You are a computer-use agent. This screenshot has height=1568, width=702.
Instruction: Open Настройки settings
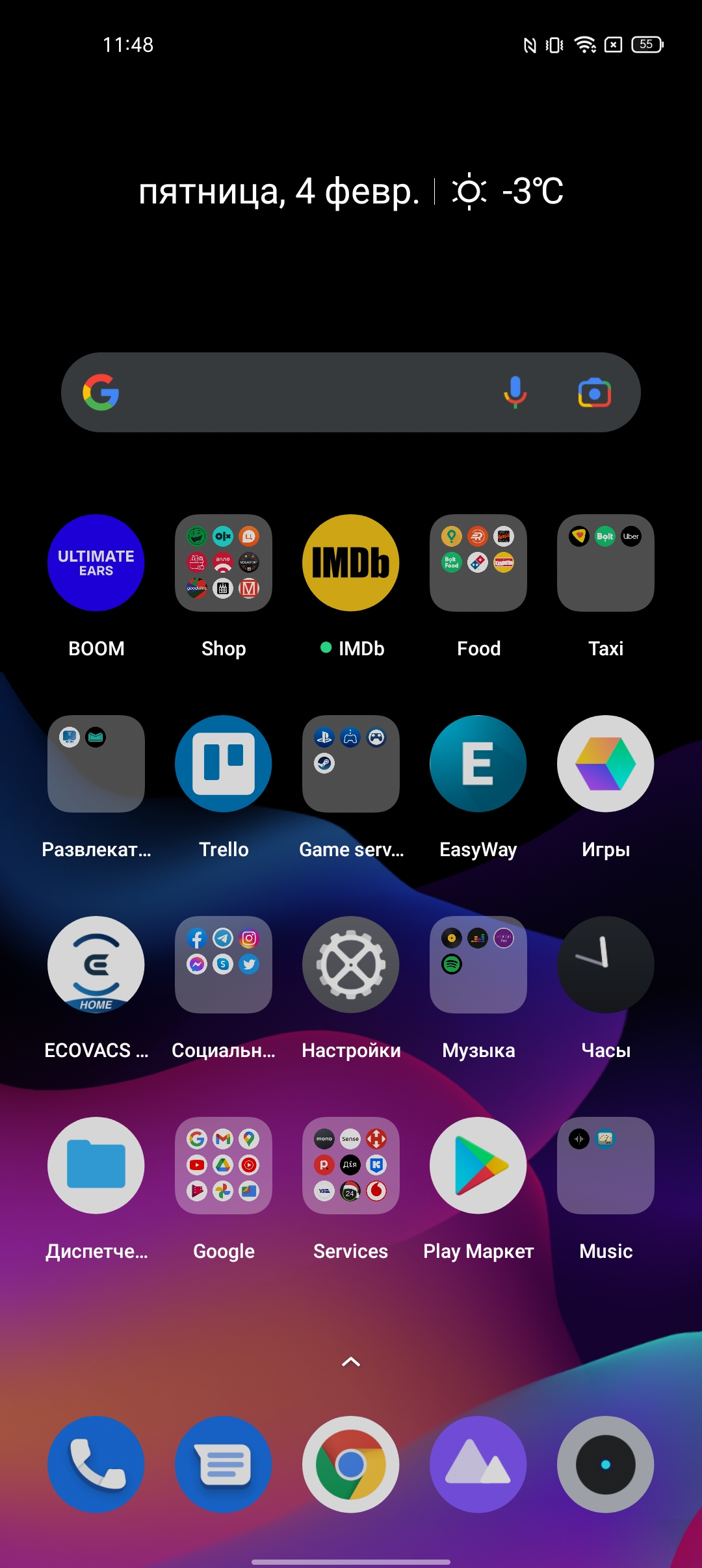tap(351, 965)
